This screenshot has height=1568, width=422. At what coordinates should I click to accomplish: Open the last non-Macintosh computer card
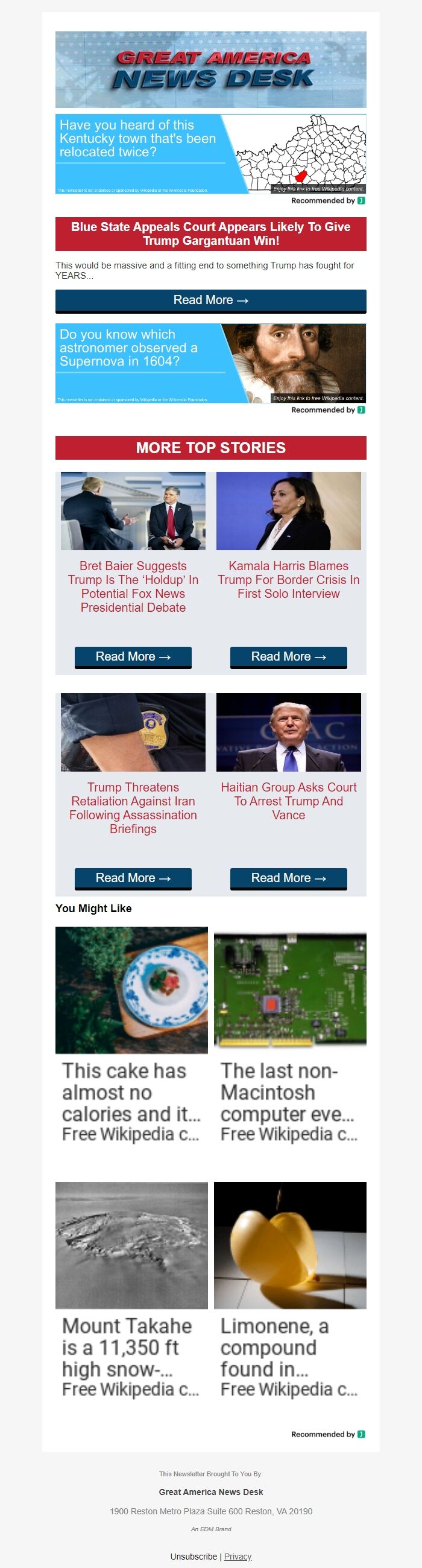(x=290, y=1035)
